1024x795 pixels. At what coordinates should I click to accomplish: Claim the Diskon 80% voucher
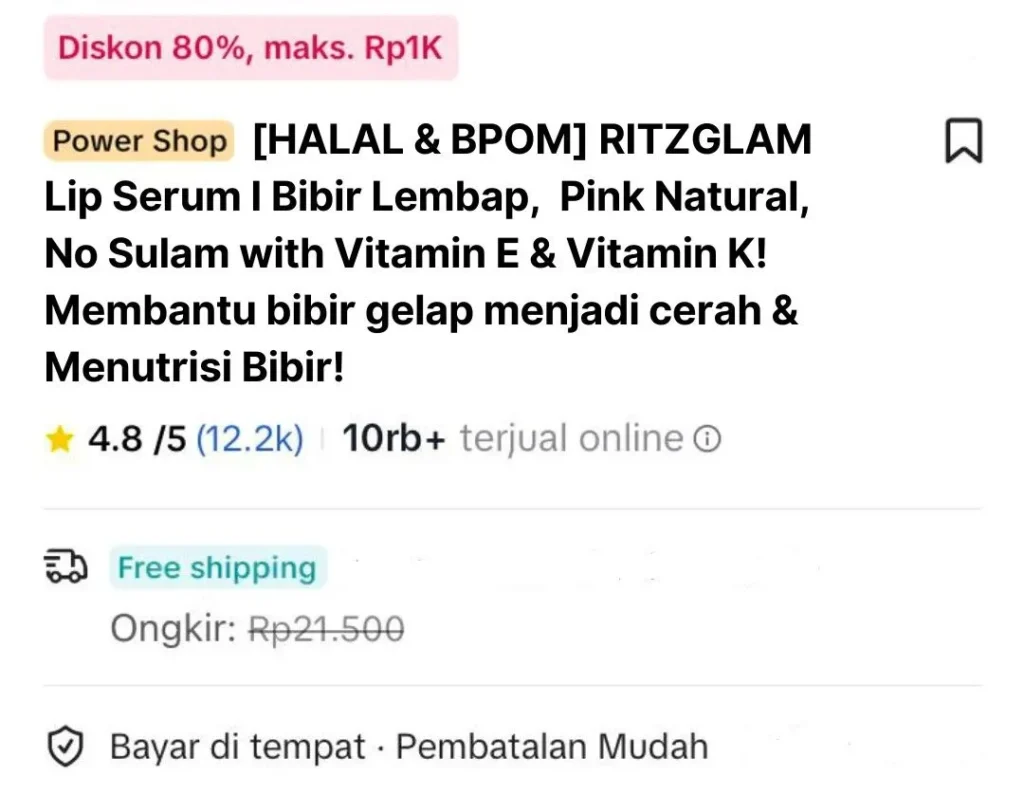click(250, 48)
